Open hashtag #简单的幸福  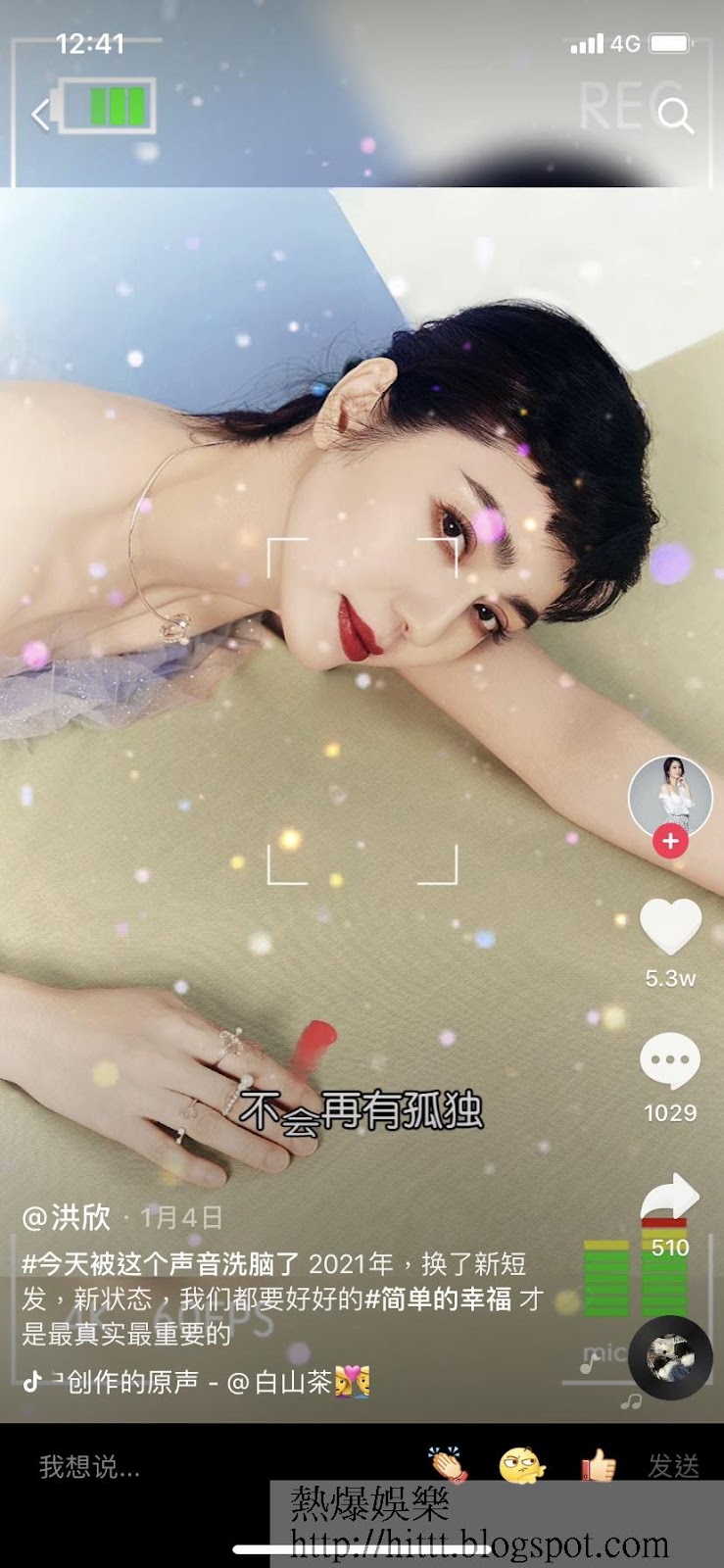[438, 1299]
